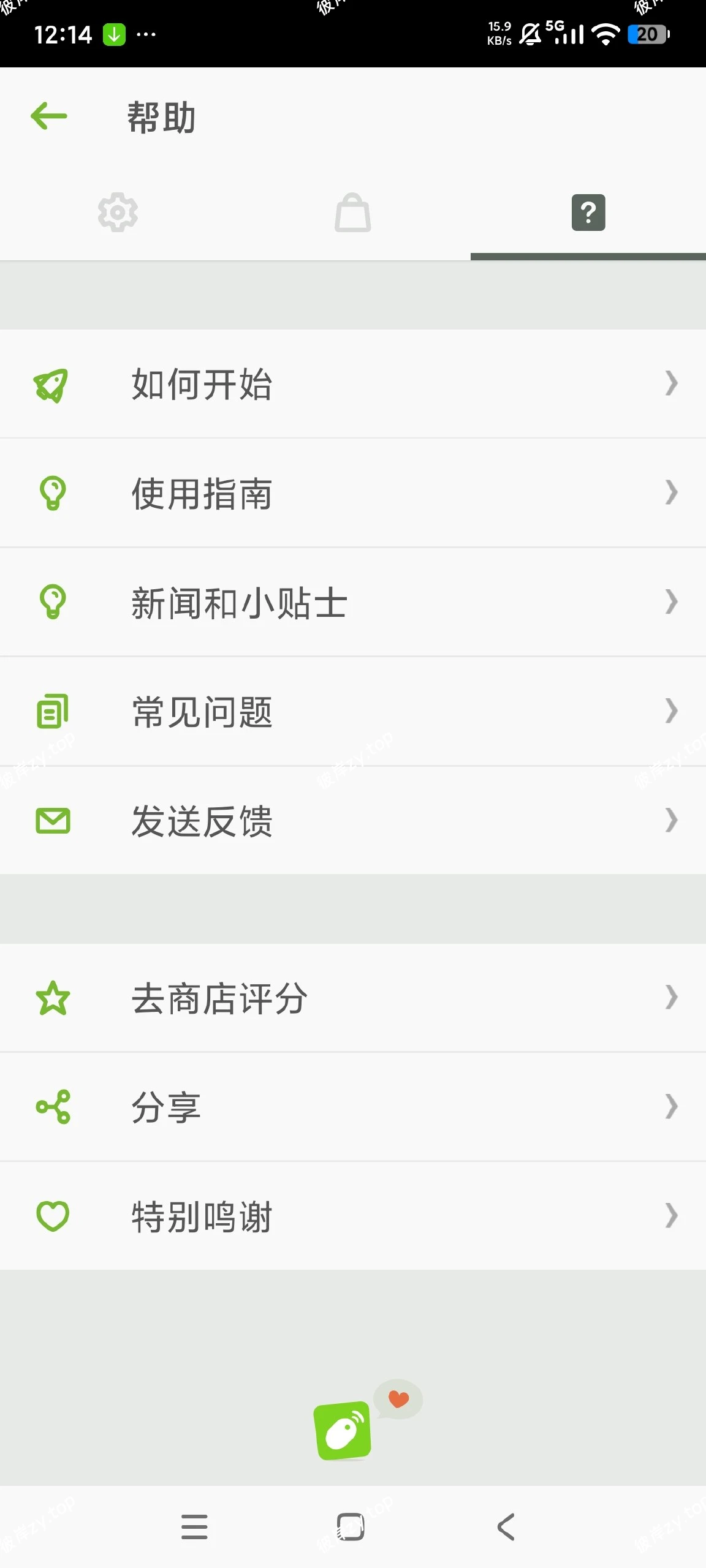Switch to the settings gear tab
Screen dimensions: 706x1568
click(x=116, y=213)
